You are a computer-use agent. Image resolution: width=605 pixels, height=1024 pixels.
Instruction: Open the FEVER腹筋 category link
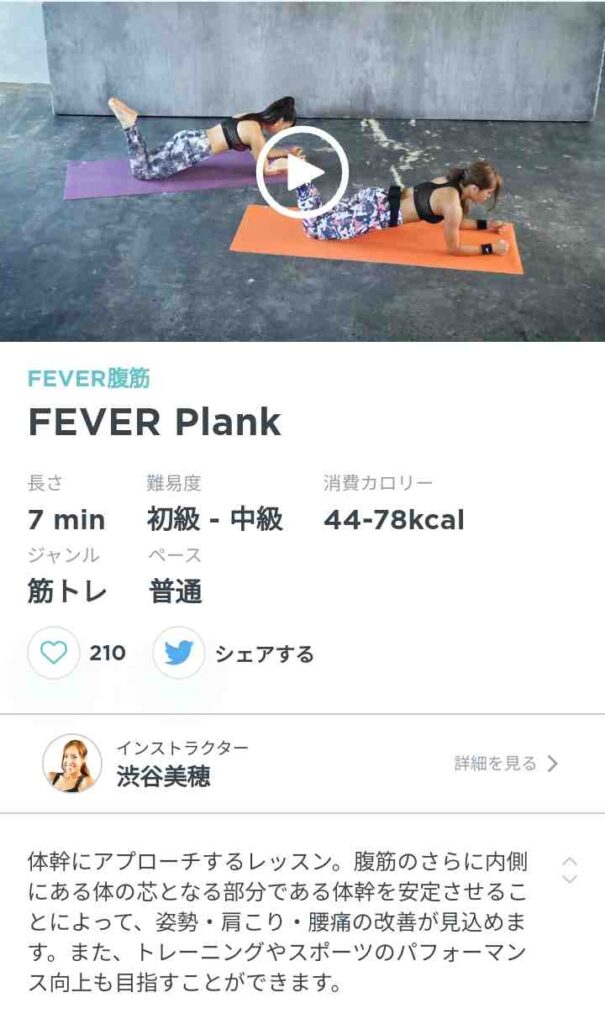[89, 379]
